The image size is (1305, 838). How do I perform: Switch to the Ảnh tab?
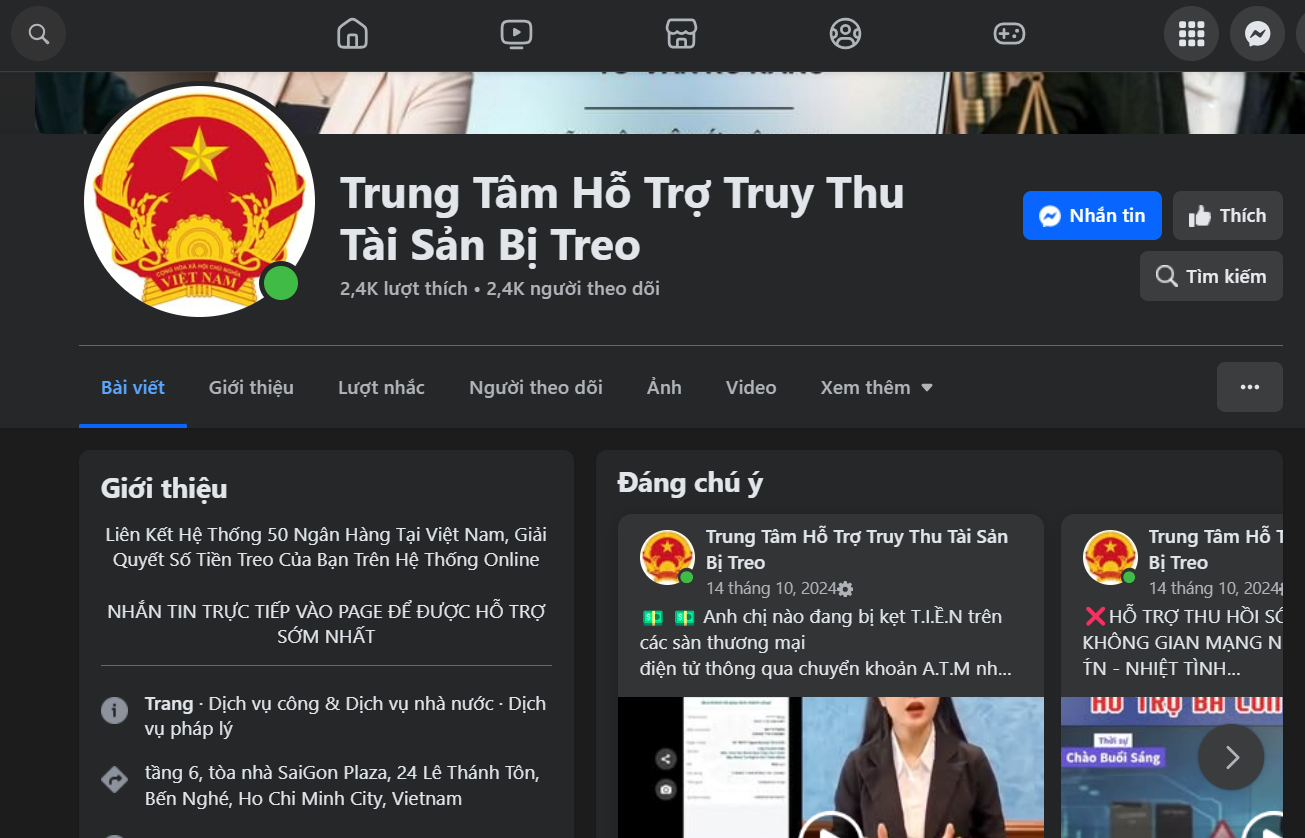(x=664, y=388)
